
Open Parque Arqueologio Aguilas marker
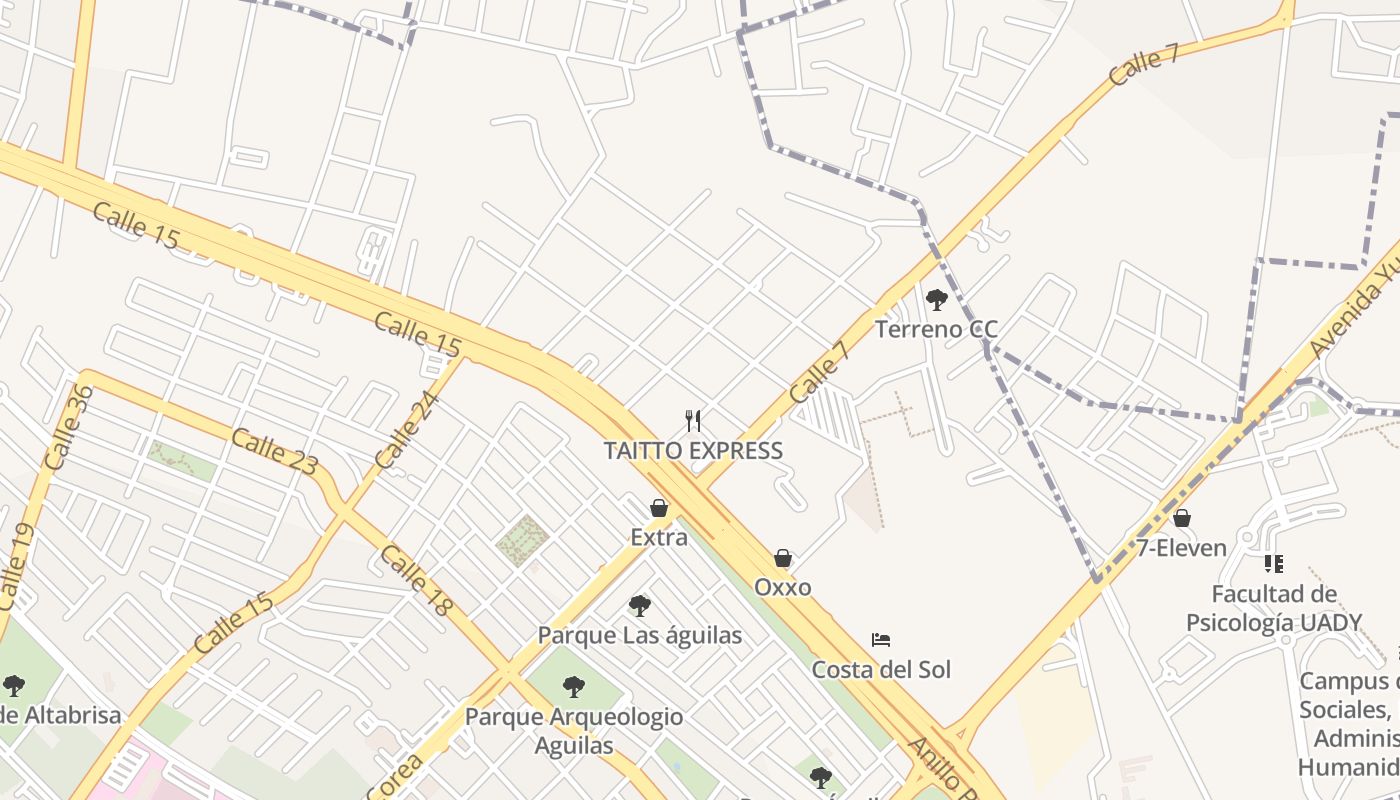point(574,687)
